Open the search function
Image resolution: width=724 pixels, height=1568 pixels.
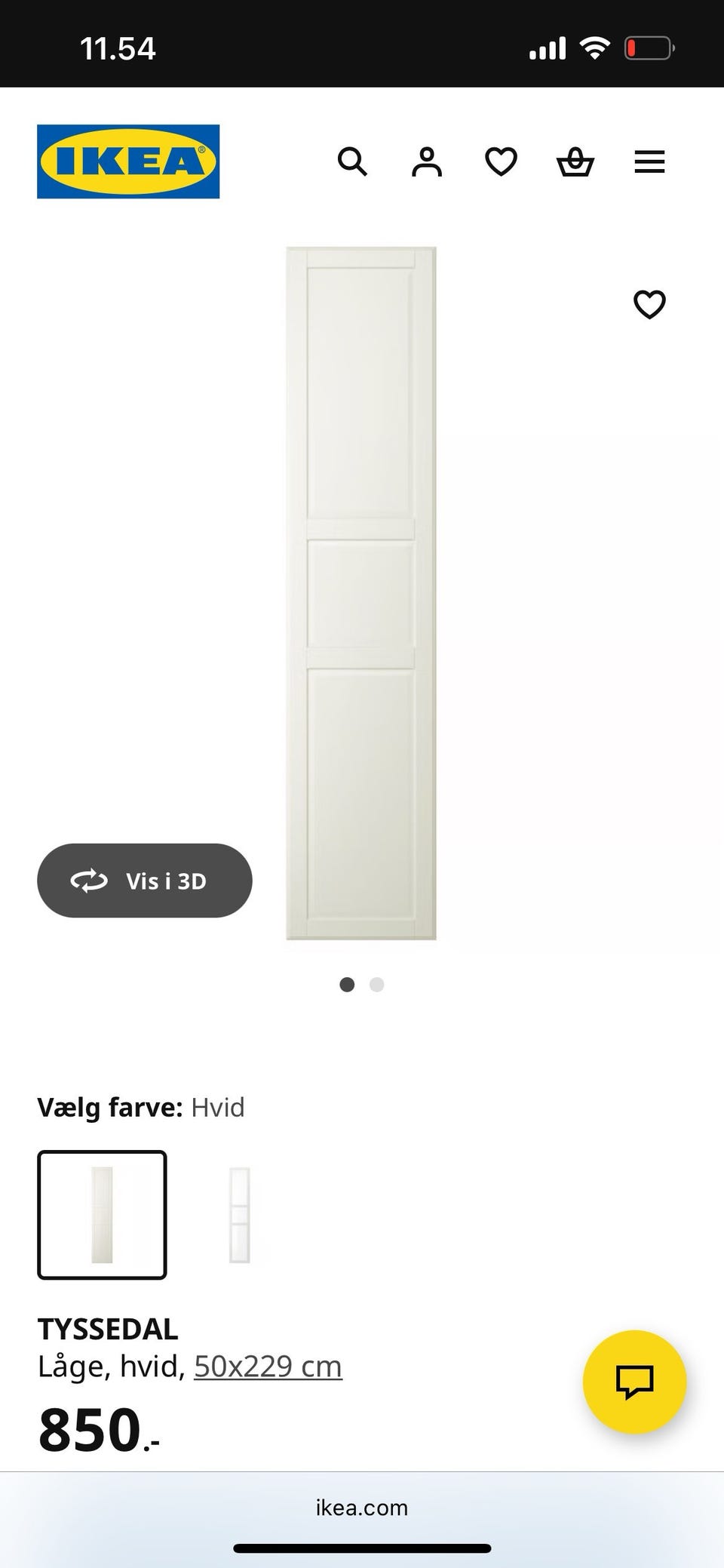[x=352, y=161]
